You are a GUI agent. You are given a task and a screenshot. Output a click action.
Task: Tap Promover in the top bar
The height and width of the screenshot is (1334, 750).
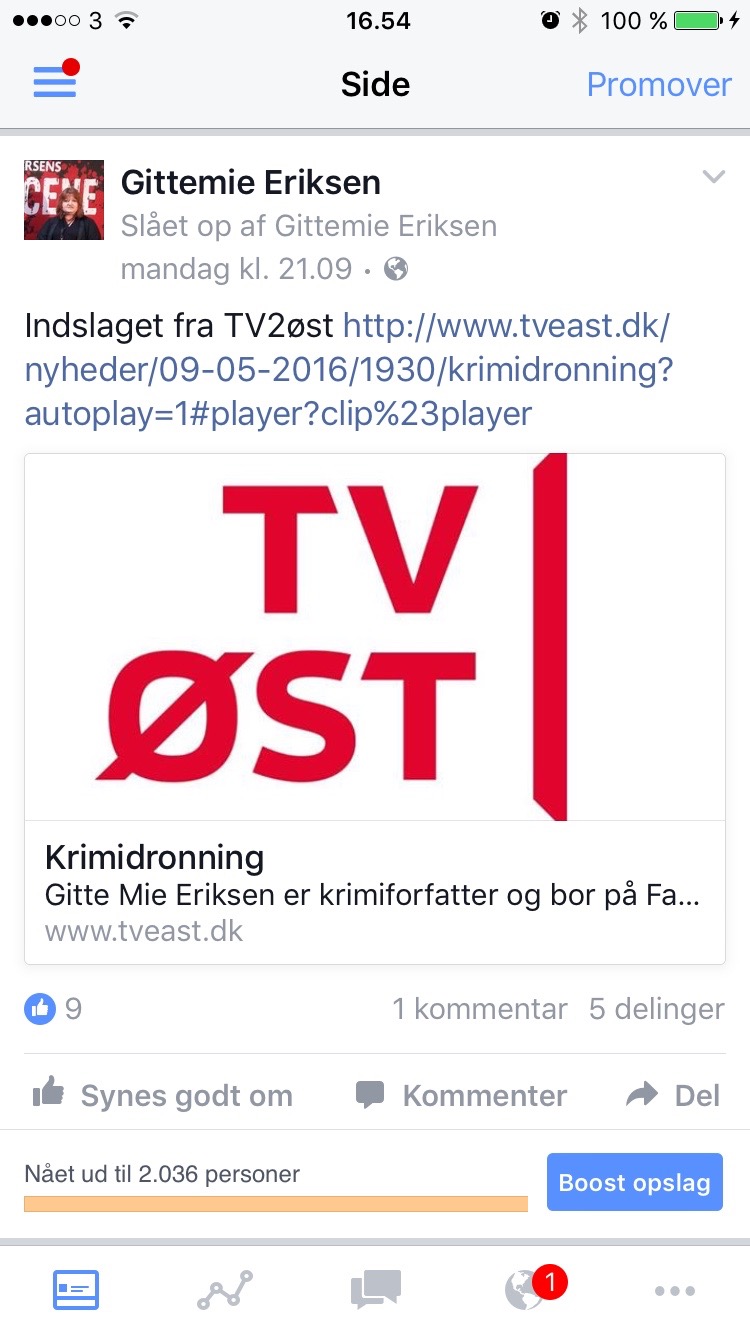(658, 84)
